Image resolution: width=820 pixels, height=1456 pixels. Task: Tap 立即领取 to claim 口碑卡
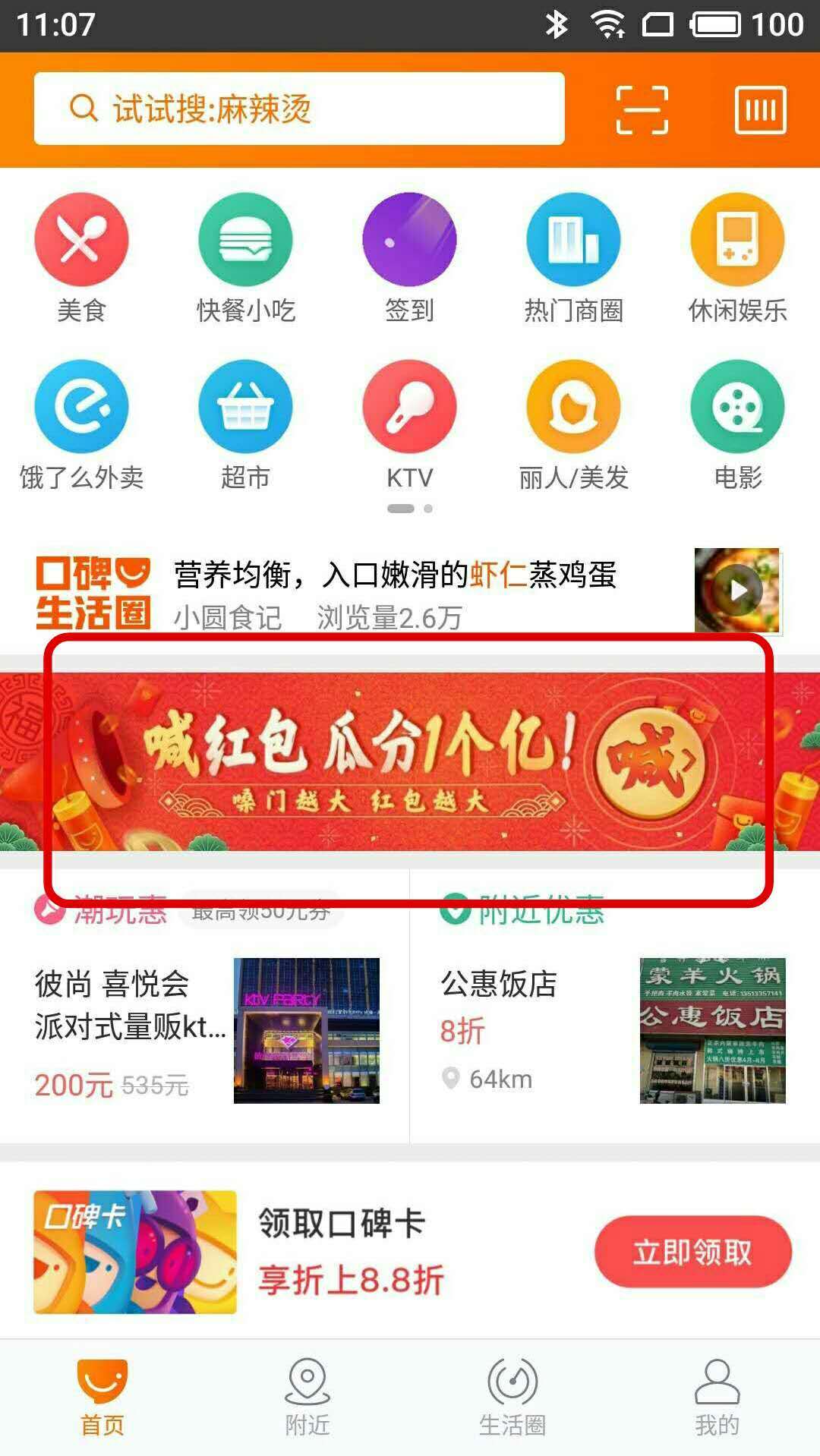692,1252
